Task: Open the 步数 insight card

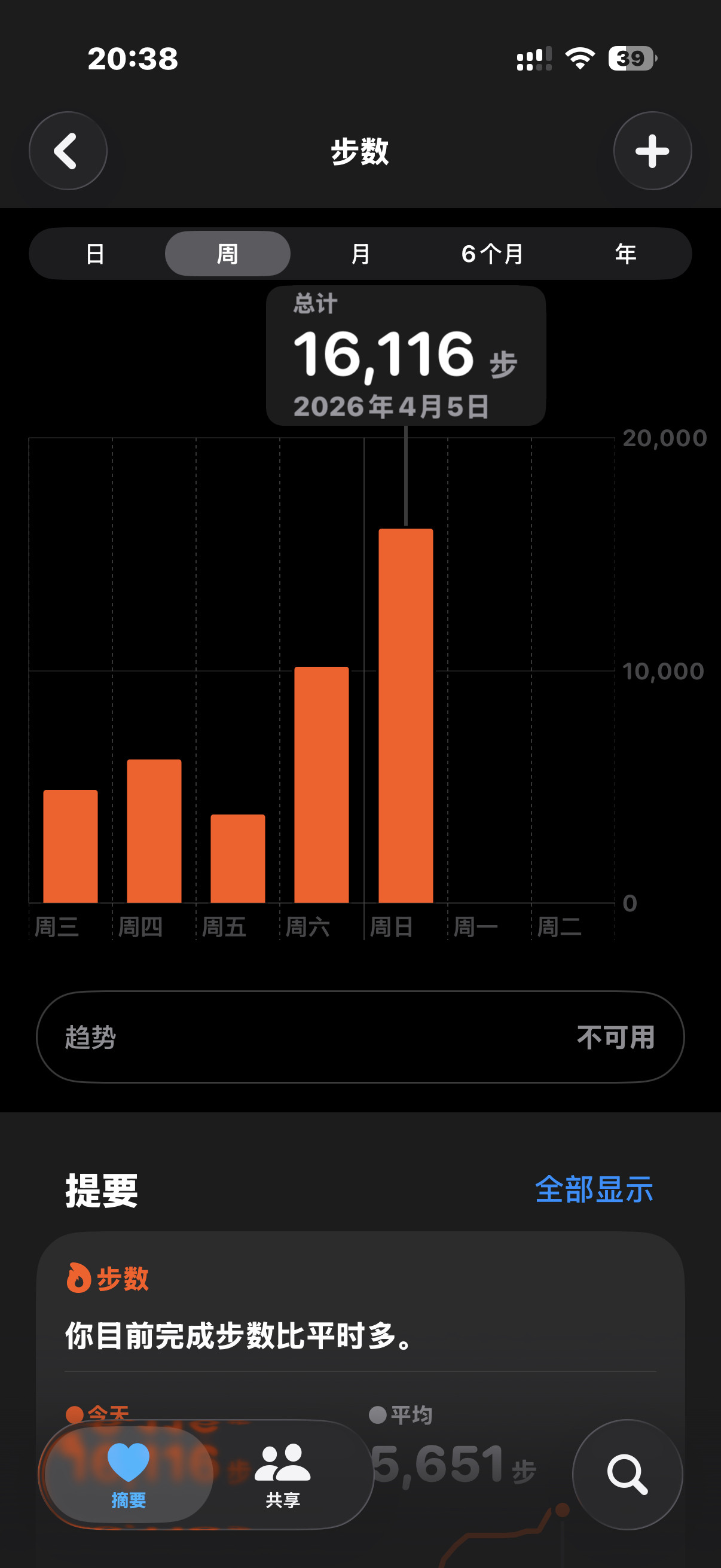Action: pos(360,1327)
